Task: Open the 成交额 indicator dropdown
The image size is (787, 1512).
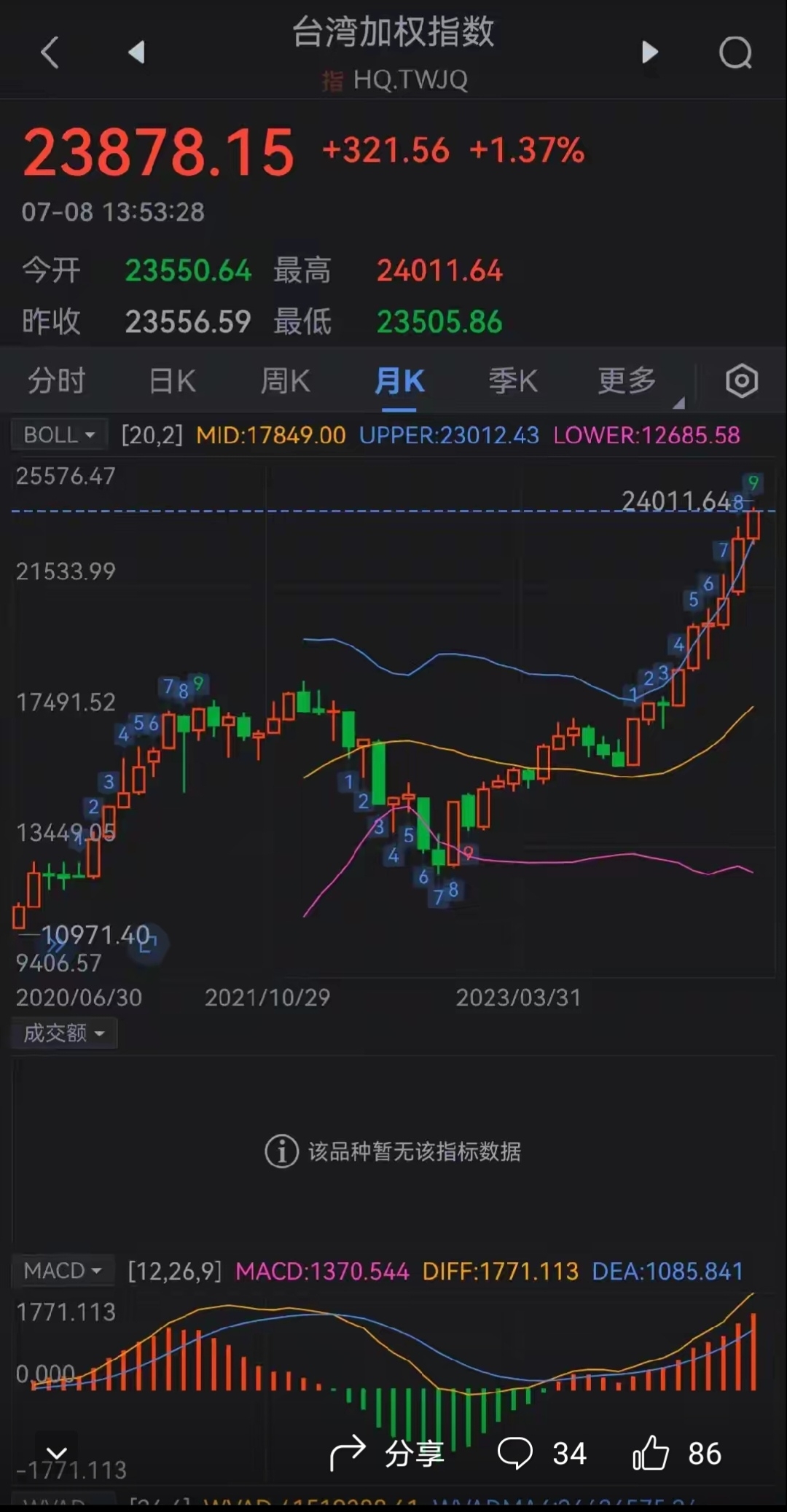Action: [64, 1033]
